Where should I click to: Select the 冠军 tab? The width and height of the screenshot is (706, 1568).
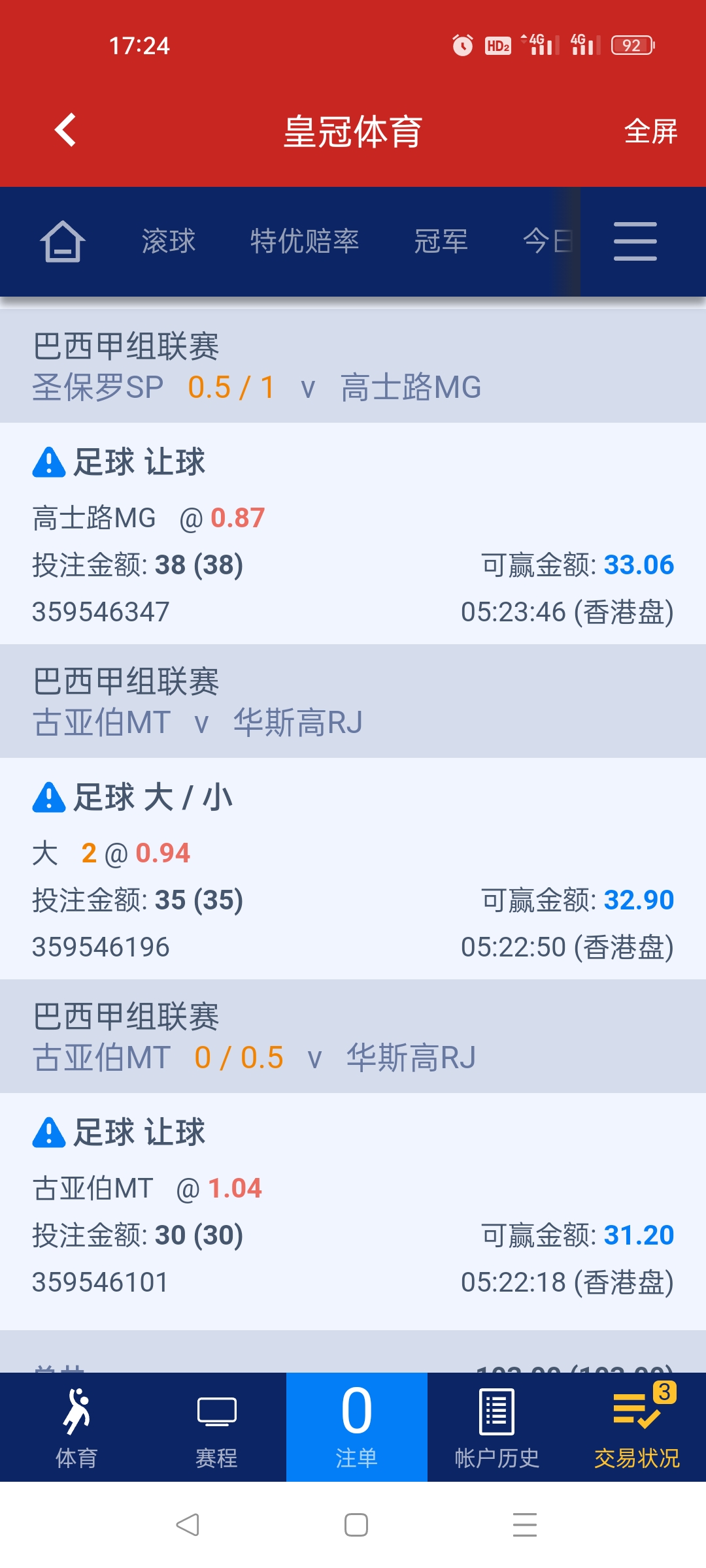(x=441, y=241)
